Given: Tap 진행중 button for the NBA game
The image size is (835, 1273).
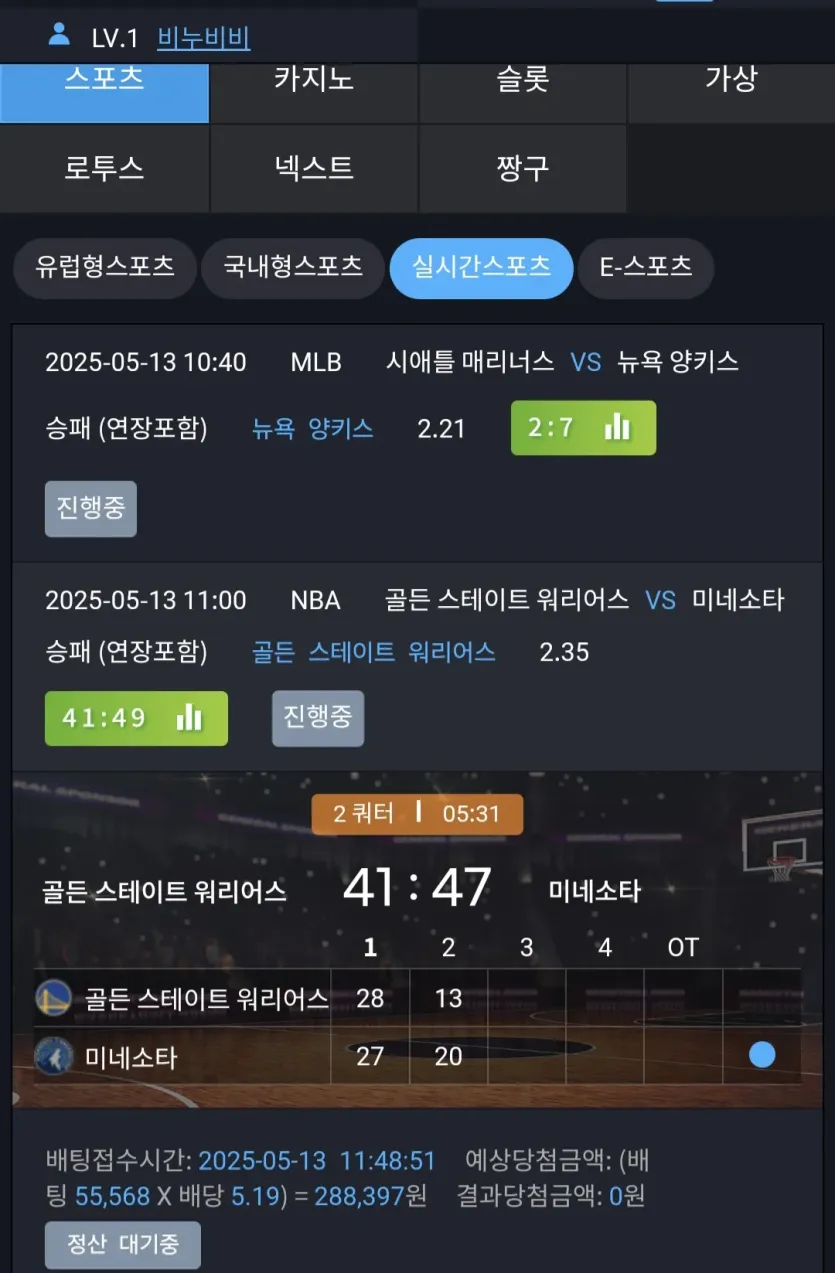Looking at the screenshot, I should point(318,718).
